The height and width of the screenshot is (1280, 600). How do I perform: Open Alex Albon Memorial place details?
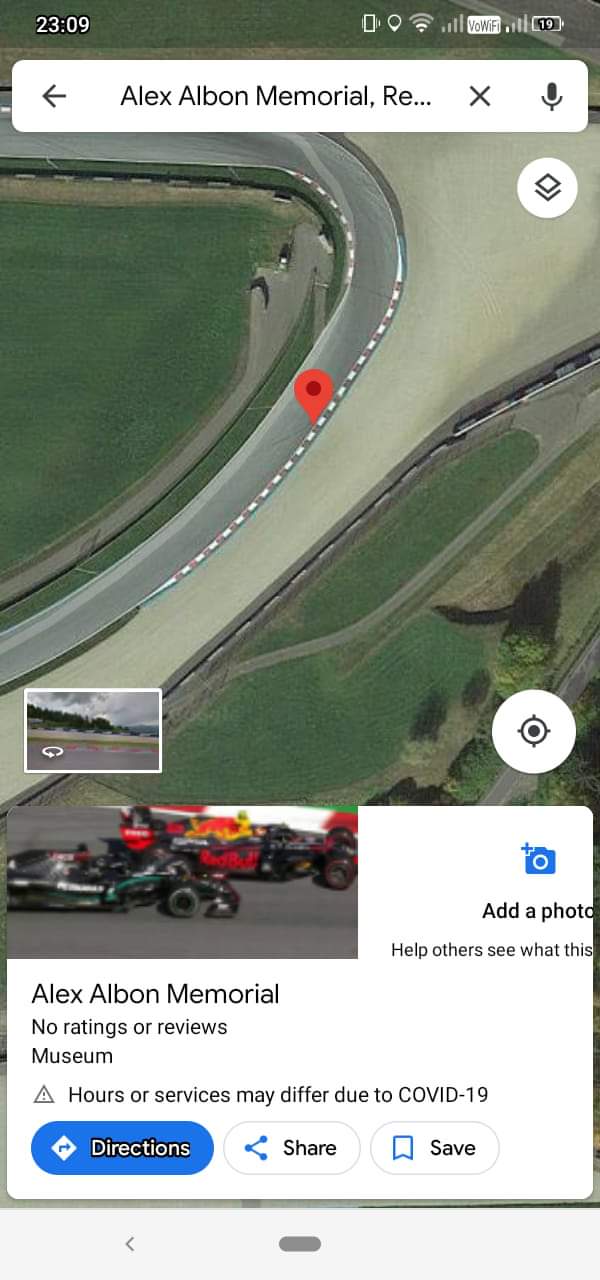155,994
